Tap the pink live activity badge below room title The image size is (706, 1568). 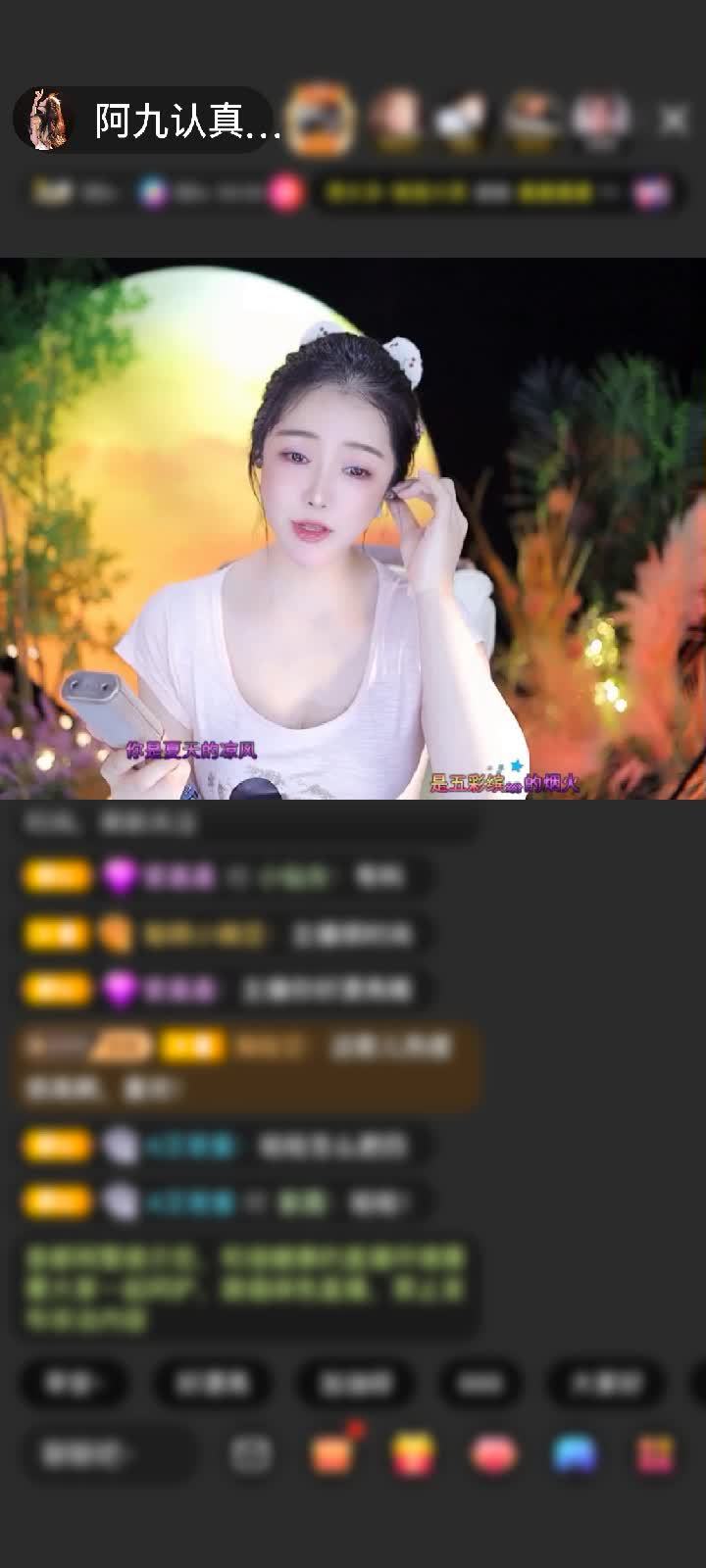coord(284,193)
